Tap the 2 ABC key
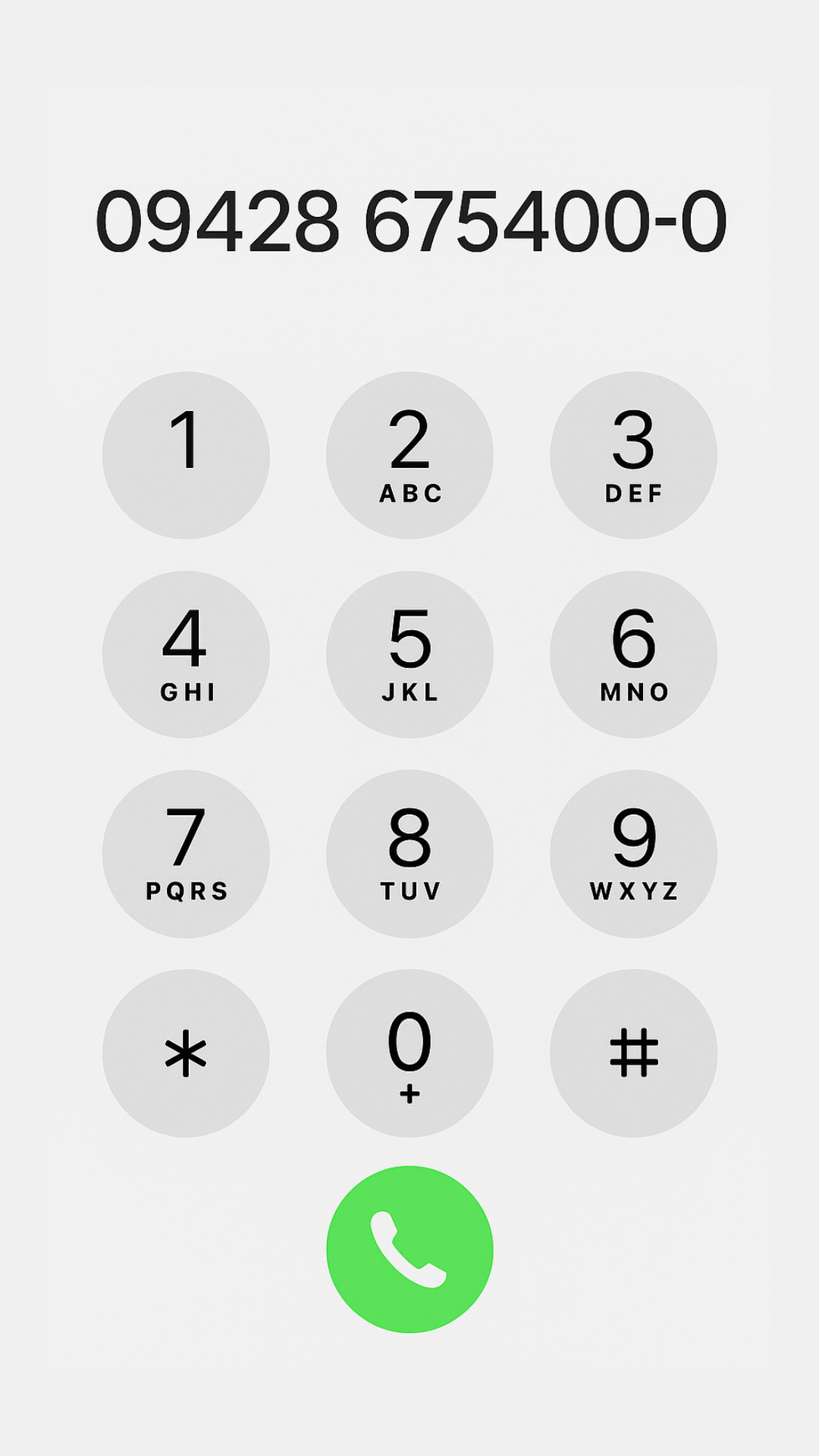Viewport: 819px width, 1456px height. [409, 455]
